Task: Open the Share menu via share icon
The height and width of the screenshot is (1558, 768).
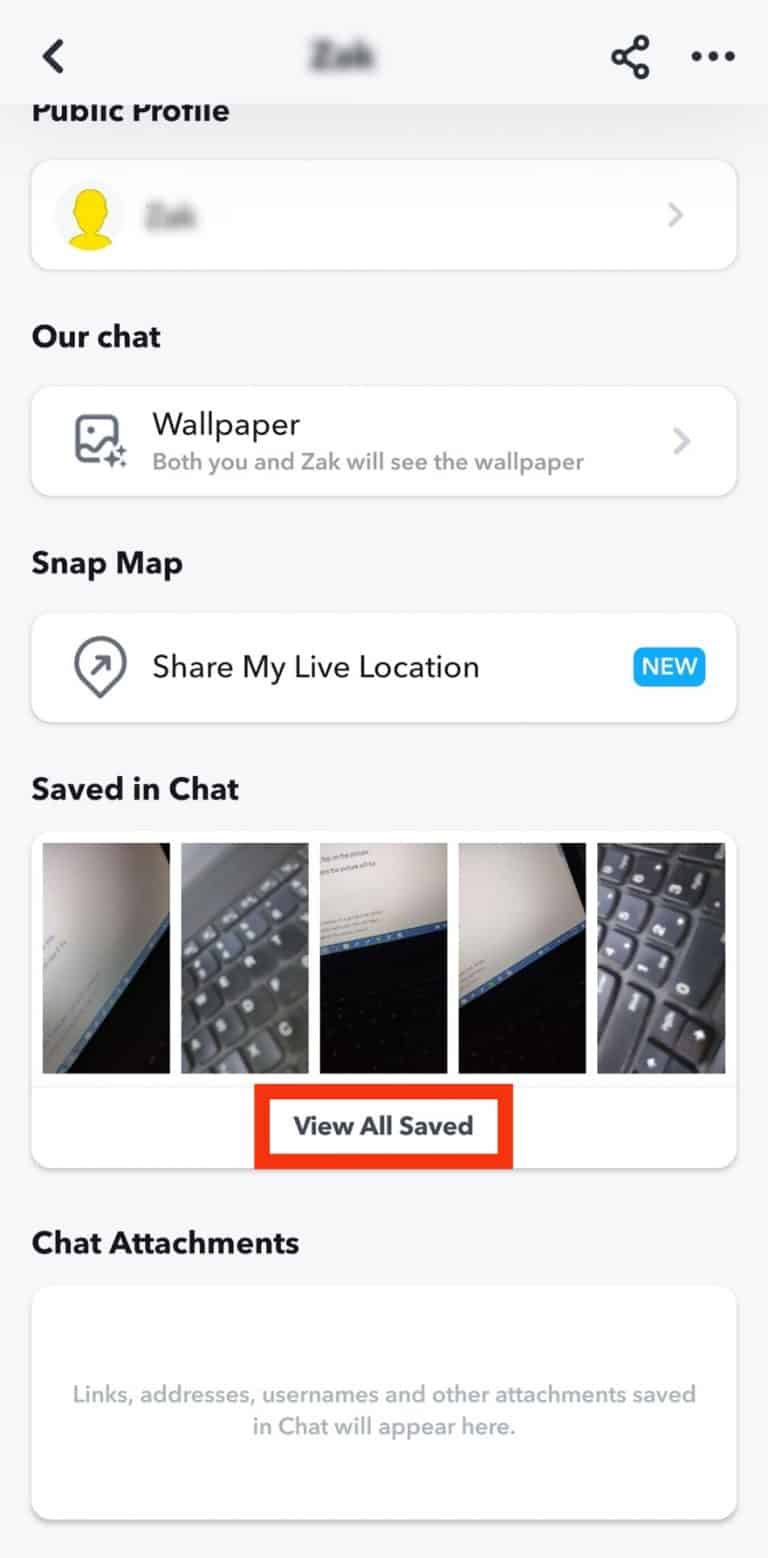Action: pyautogui.click(x=630, y=57)
